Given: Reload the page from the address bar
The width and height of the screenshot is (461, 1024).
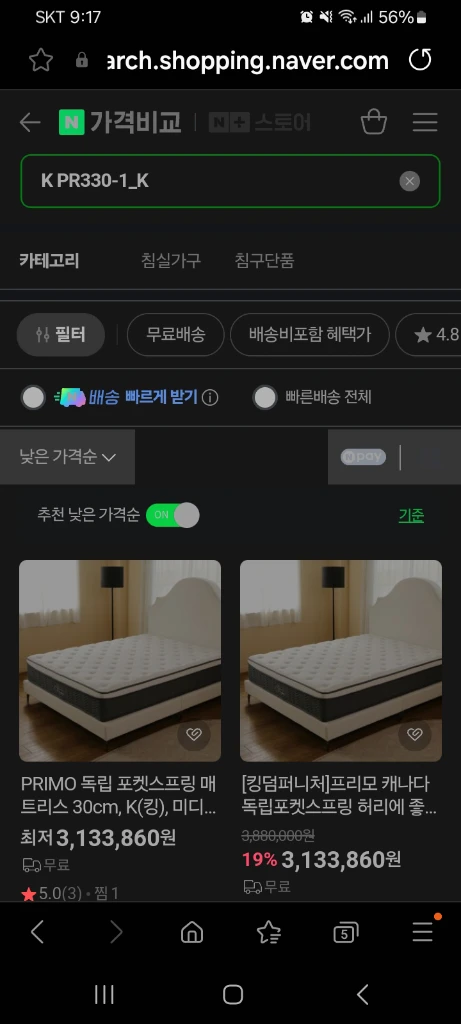Looking at the screenshot, I should click(x=420, y=60).
